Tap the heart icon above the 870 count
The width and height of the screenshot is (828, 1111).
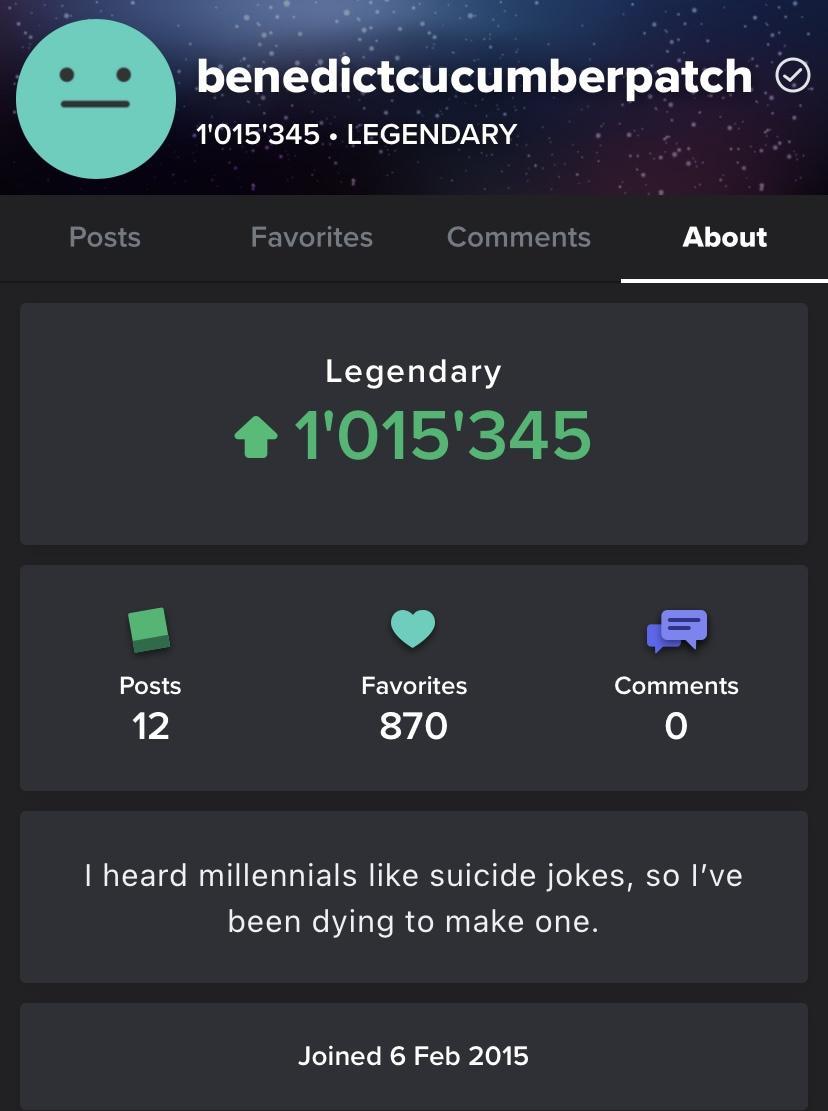click(413, 628)
